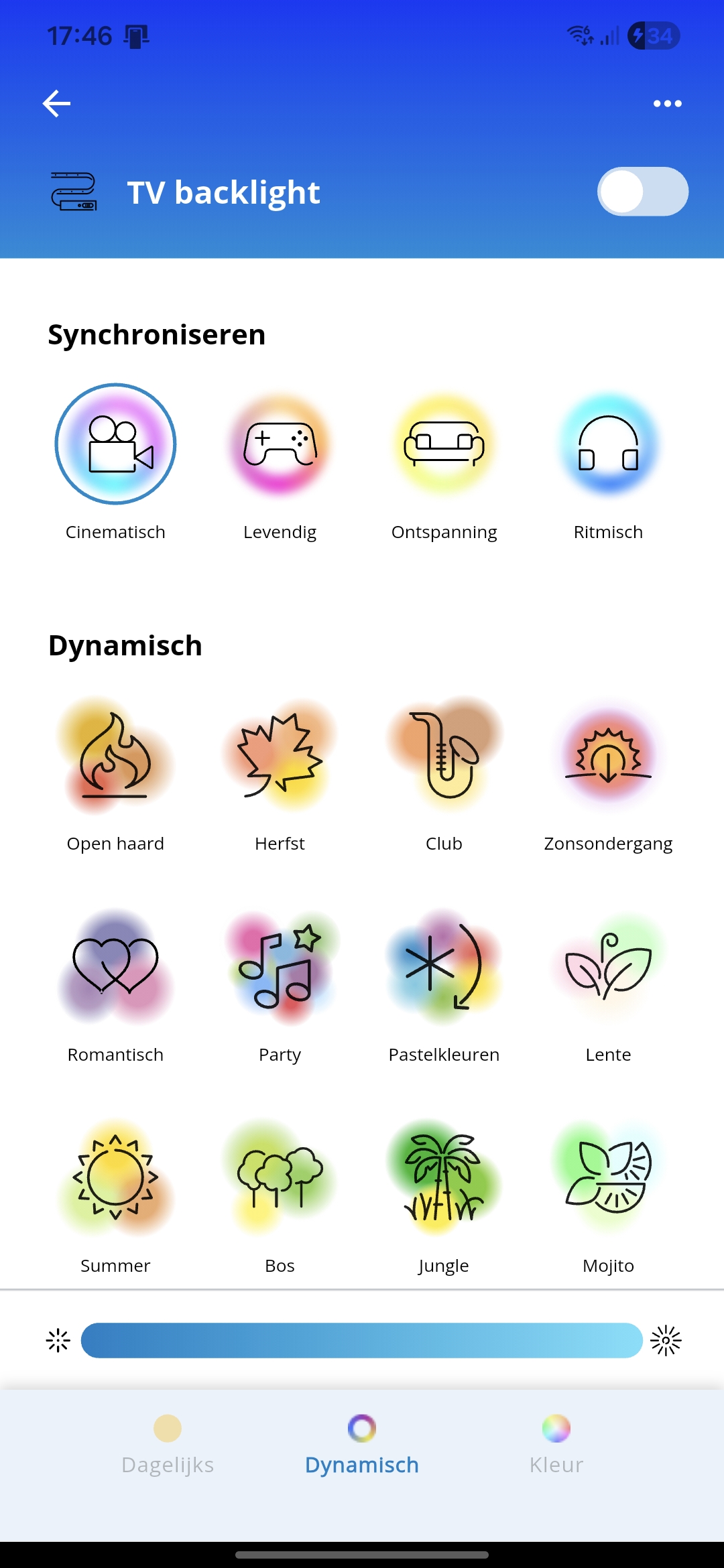The height and width of the screenshot is (1568, 724).
Task: Turn on the Summer scene
Action: point(115,1177)
